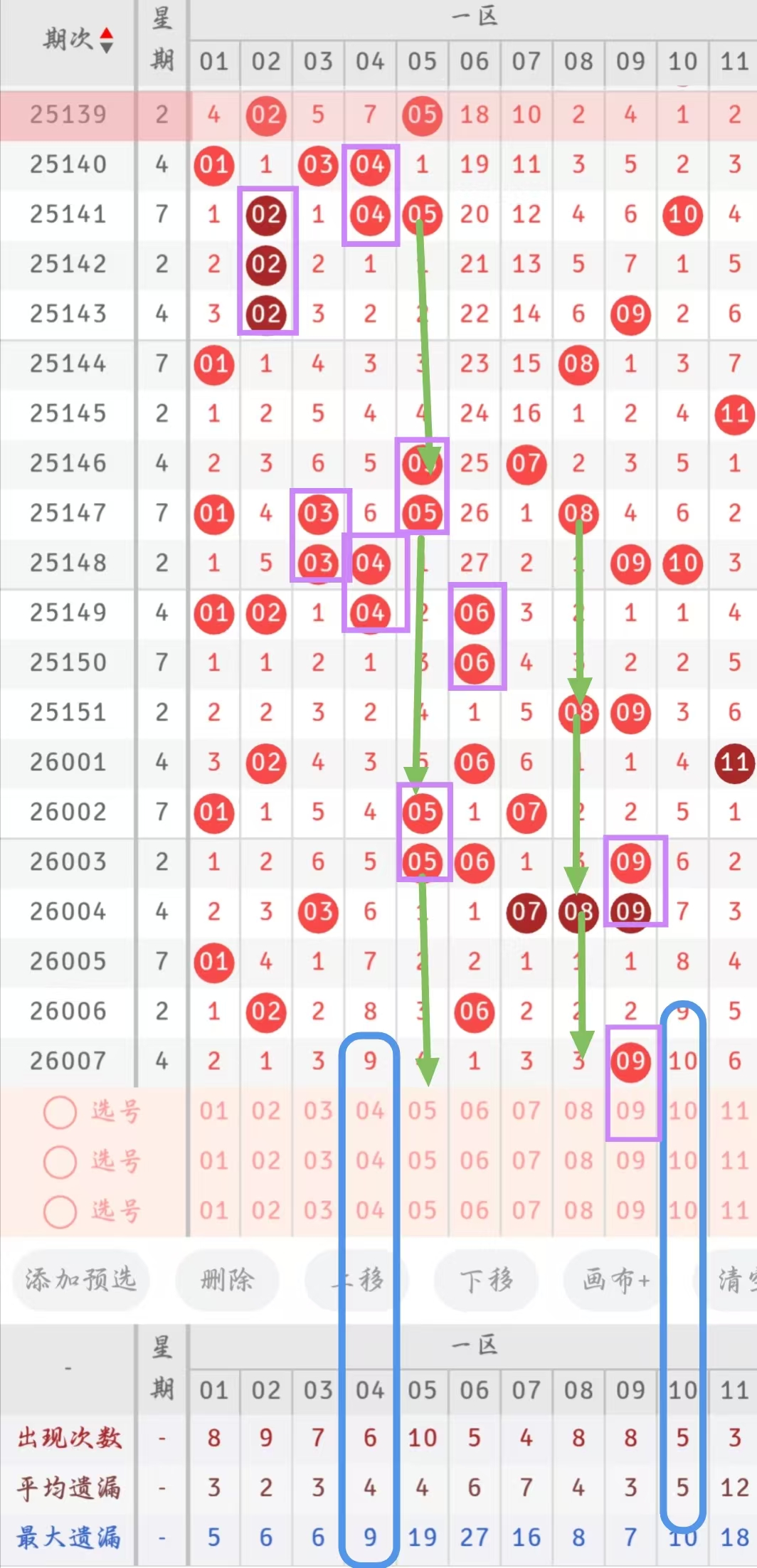Pick number 07 in the third 选号 row

click(x=526, y=1211)
